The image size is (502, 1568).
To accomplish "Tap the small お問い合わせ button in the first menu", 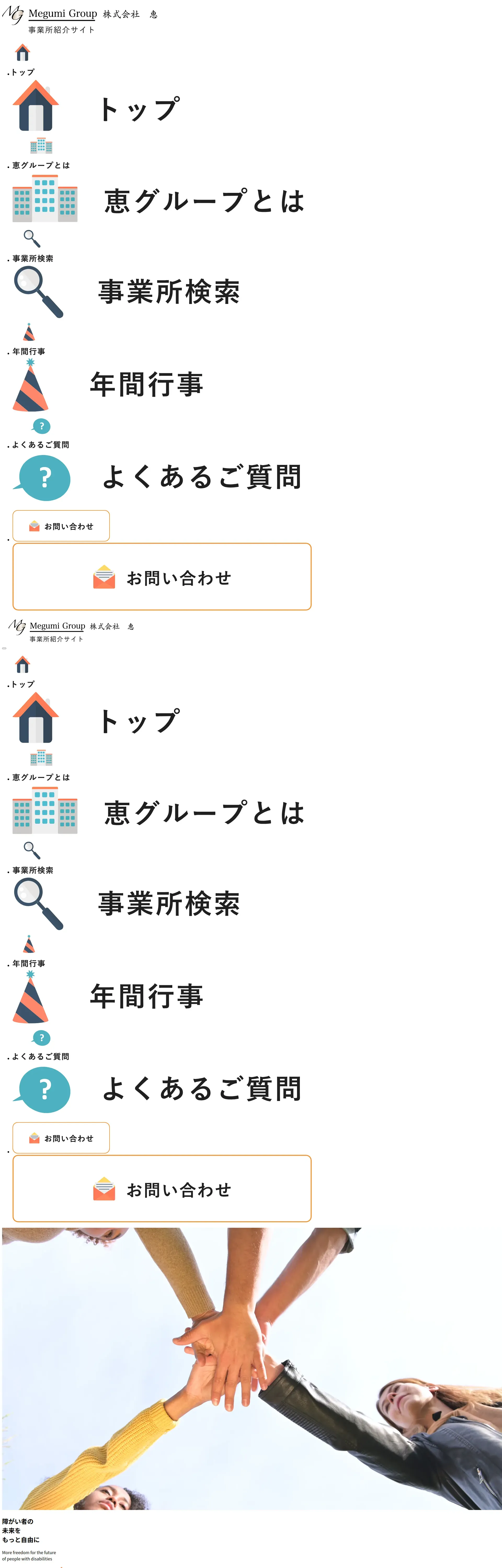I will [x=61, y=526].
